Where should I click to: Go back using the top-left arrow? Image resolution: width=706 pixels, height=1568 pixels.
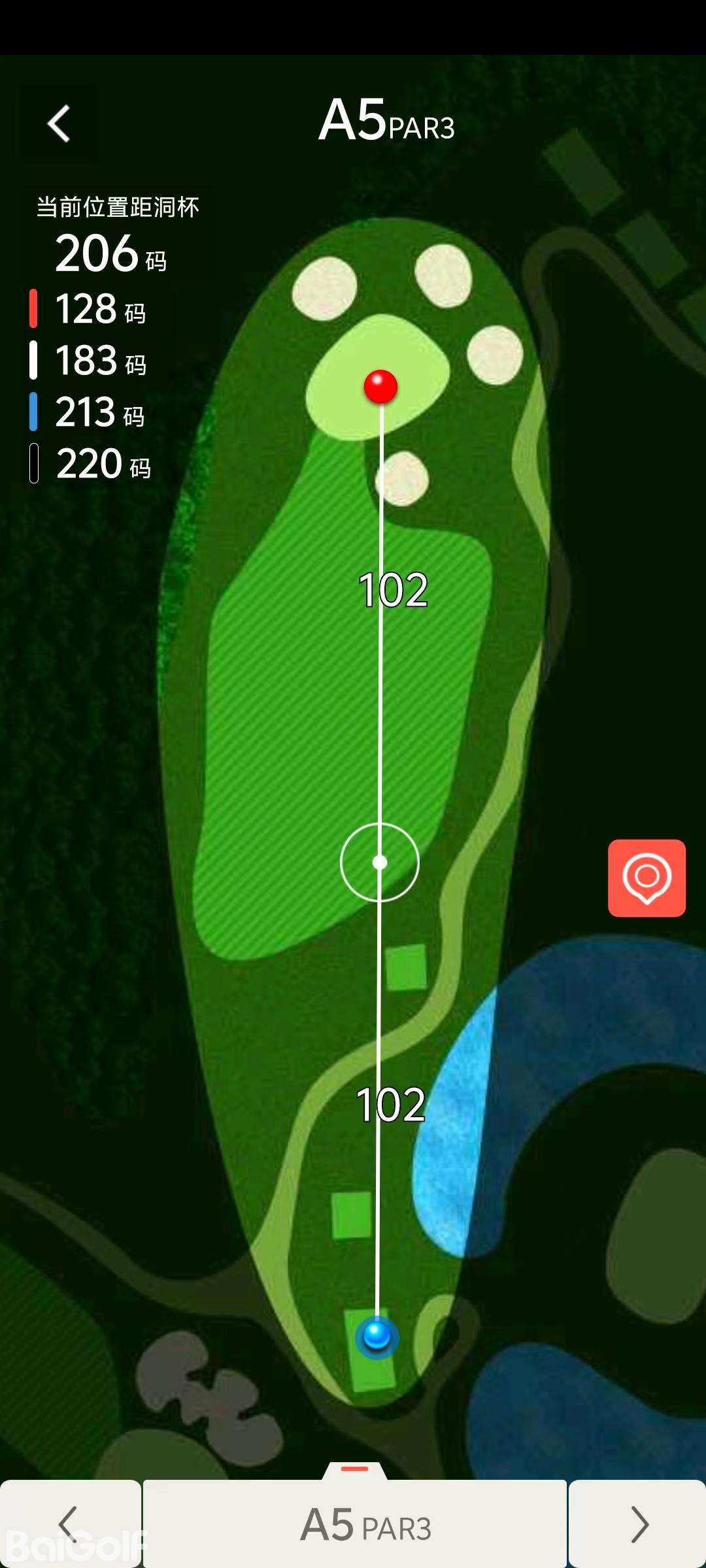click(59, 123)
